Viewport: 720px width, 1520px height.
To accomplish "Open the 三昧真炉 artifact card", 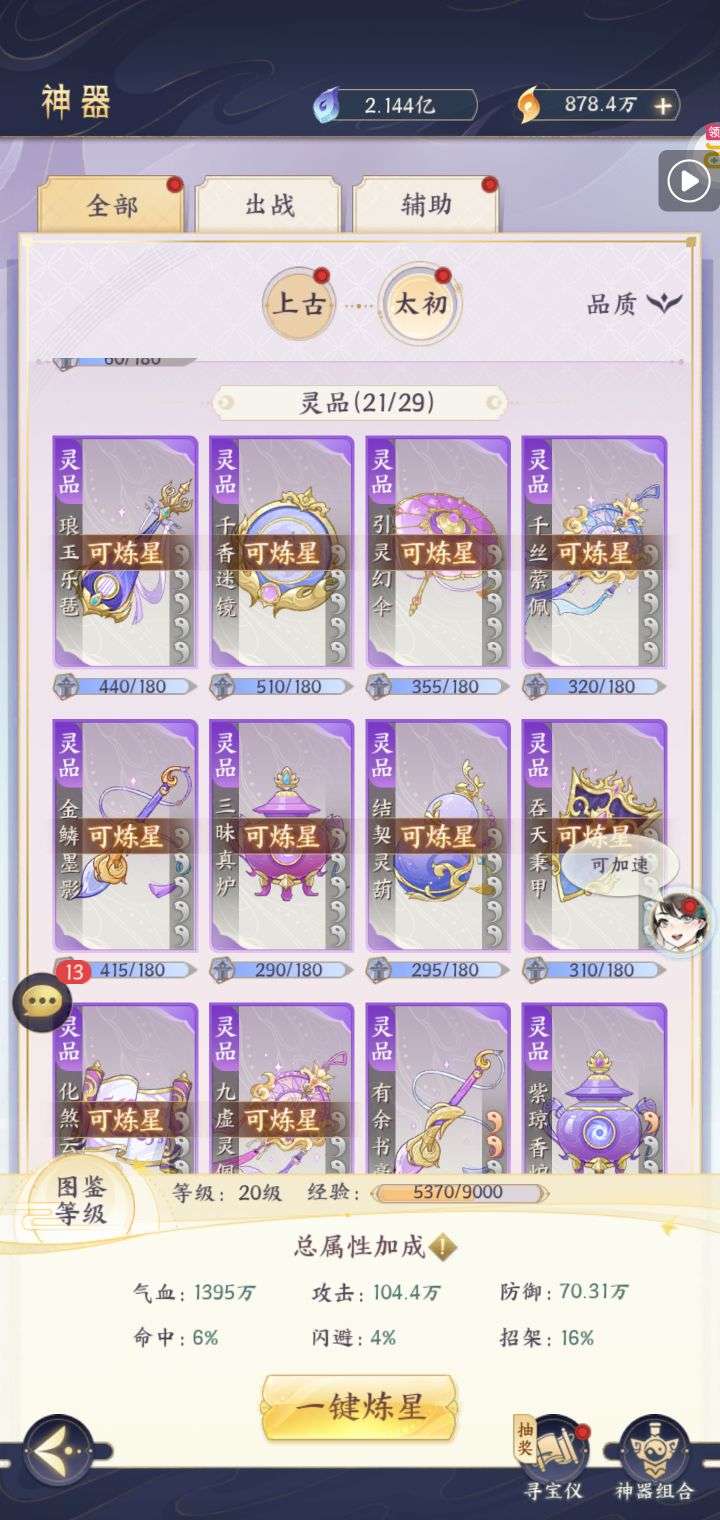I will (281, 836).
